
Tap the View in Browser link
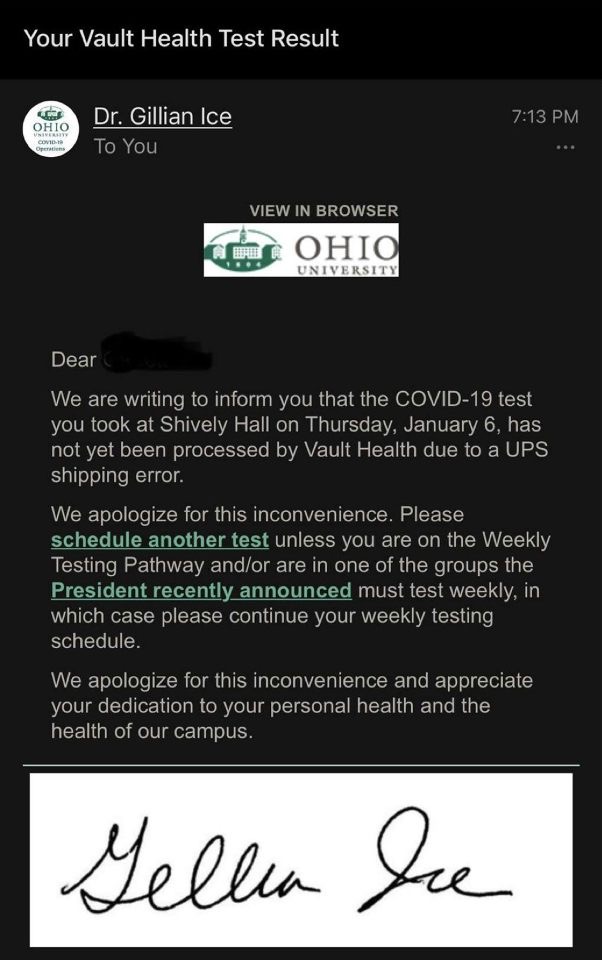(324, 211)
